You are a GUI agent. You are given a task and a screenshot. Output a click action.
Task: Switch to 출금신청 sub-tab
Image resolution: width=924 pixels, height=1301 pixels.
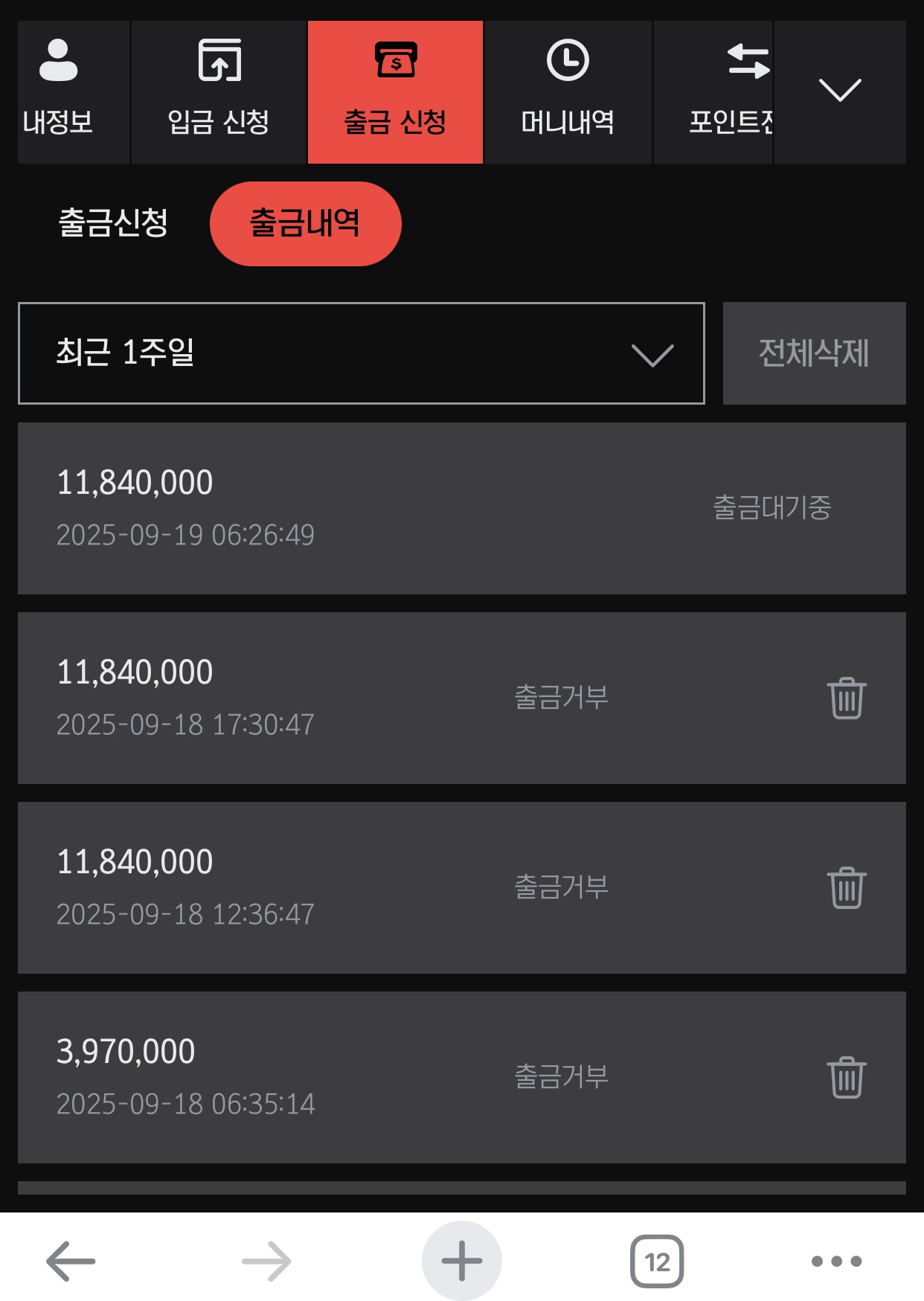tap(113, 223)
